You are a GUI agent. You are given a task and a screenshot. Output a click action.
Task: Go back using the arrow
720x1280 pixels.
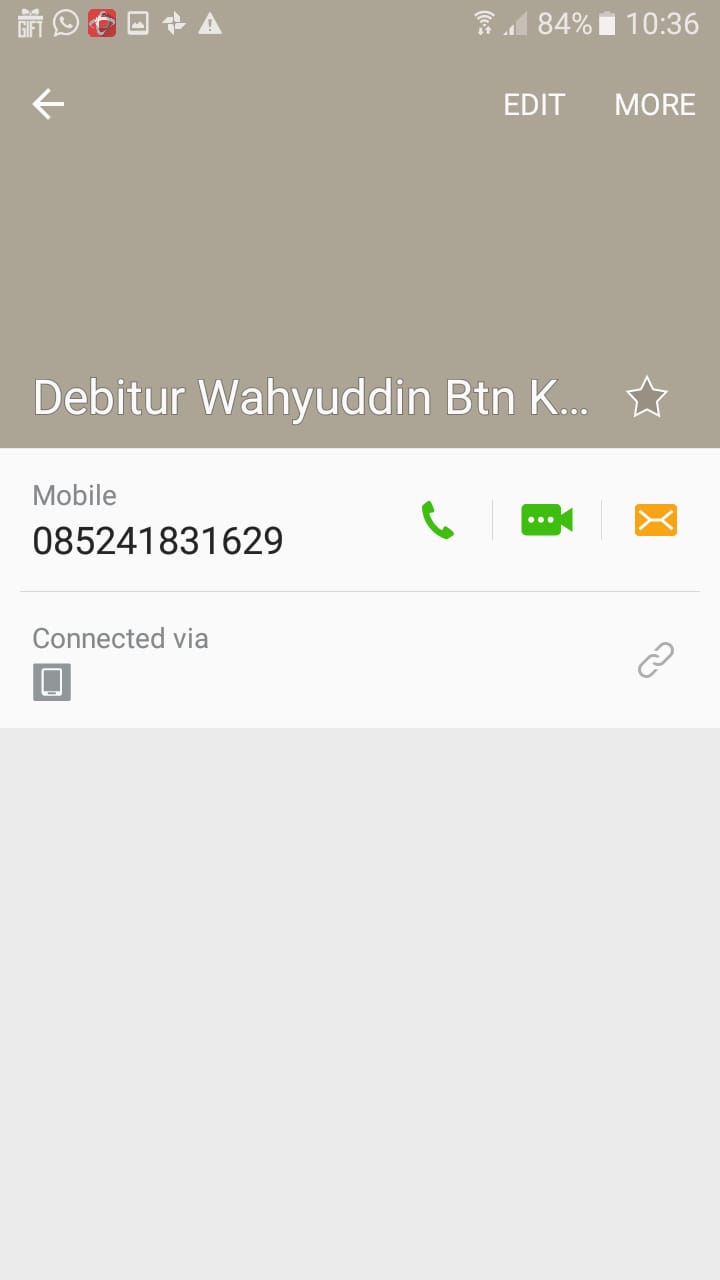(48, 104)
